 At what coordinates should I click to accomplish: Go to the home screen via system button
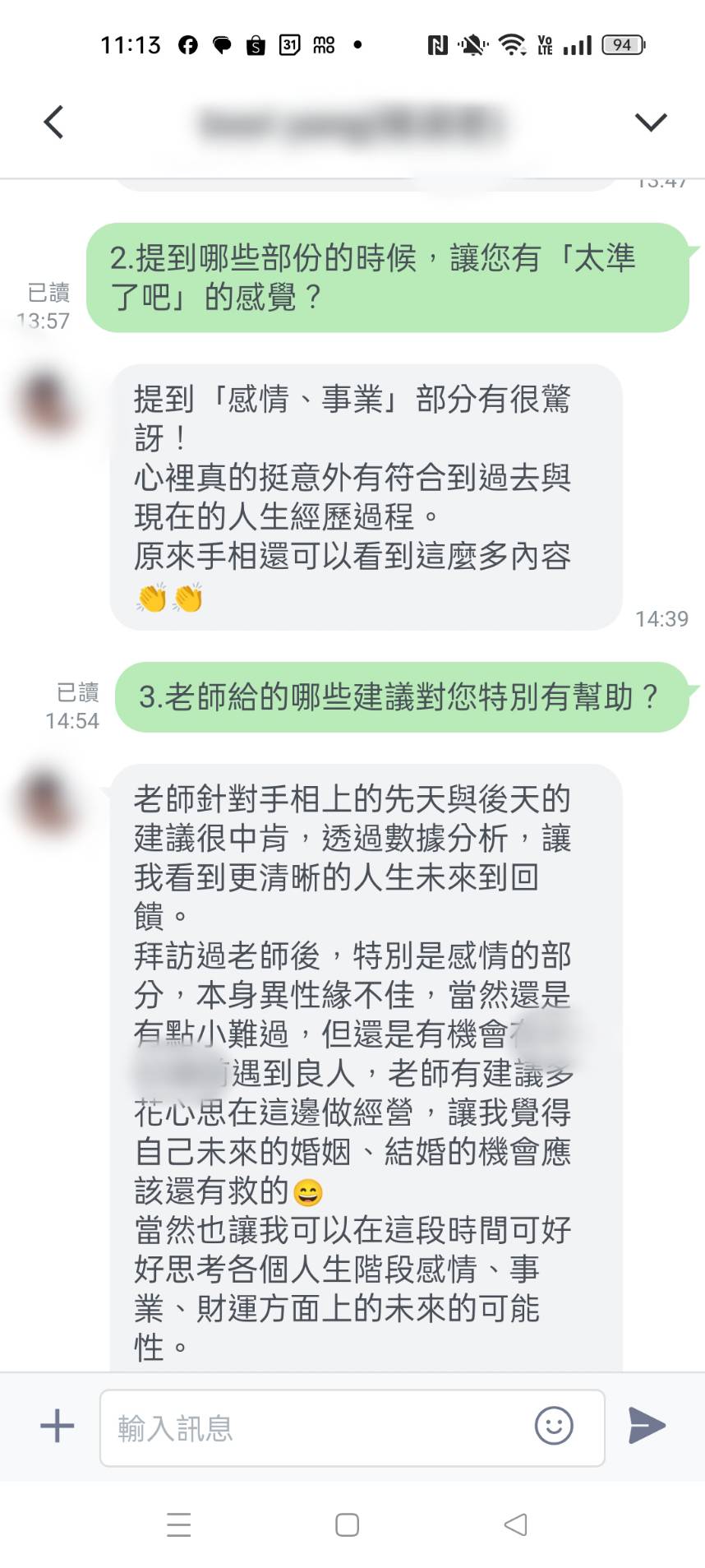(x=348, y=1524)
